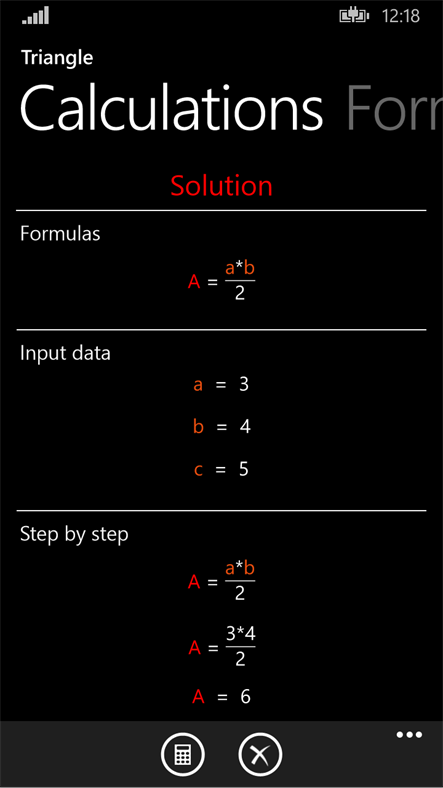The width and height of the screenshot is (443, 788).
Task: Open the three-dots overflow menu
Action: (409, 735)
